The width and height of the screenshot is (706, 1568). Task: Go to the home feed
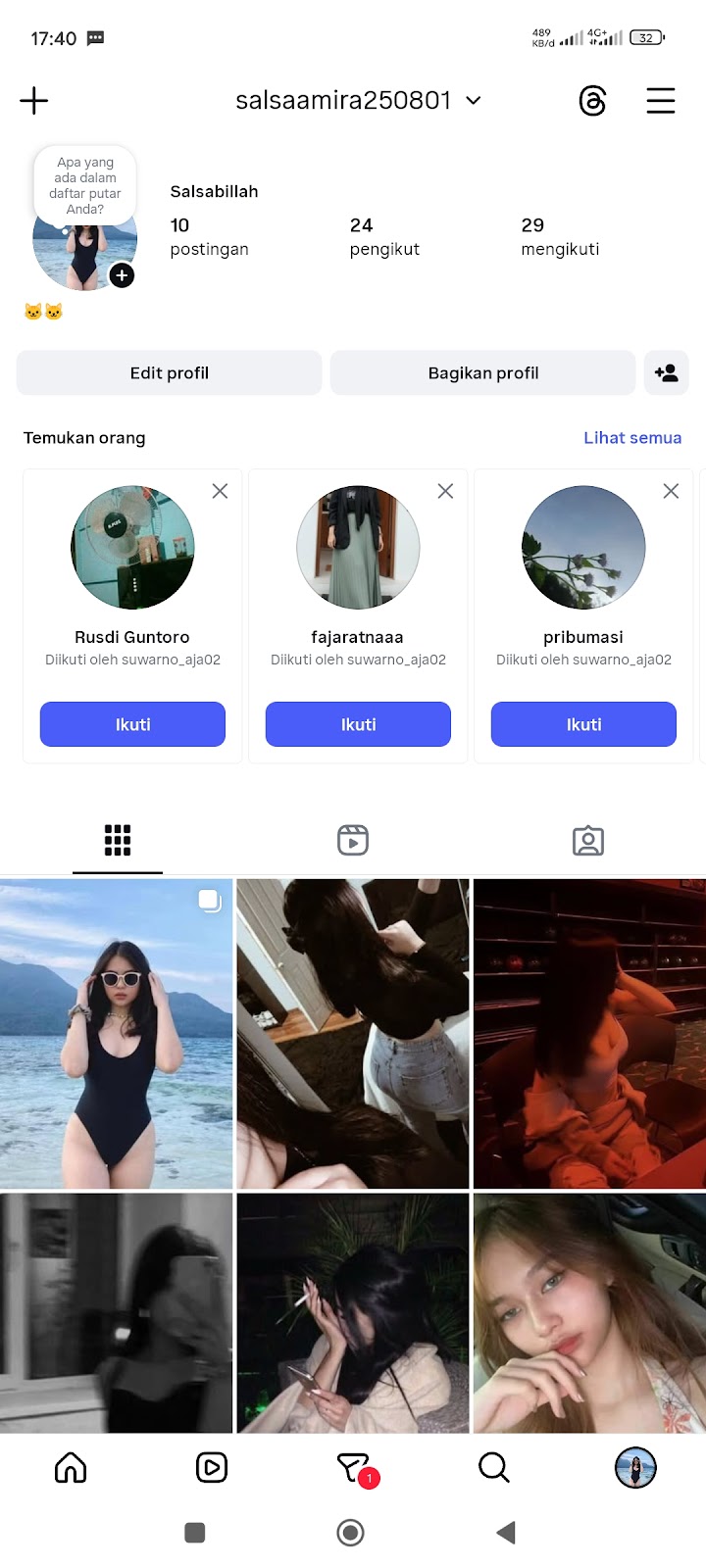click(x=71, y=1467)
